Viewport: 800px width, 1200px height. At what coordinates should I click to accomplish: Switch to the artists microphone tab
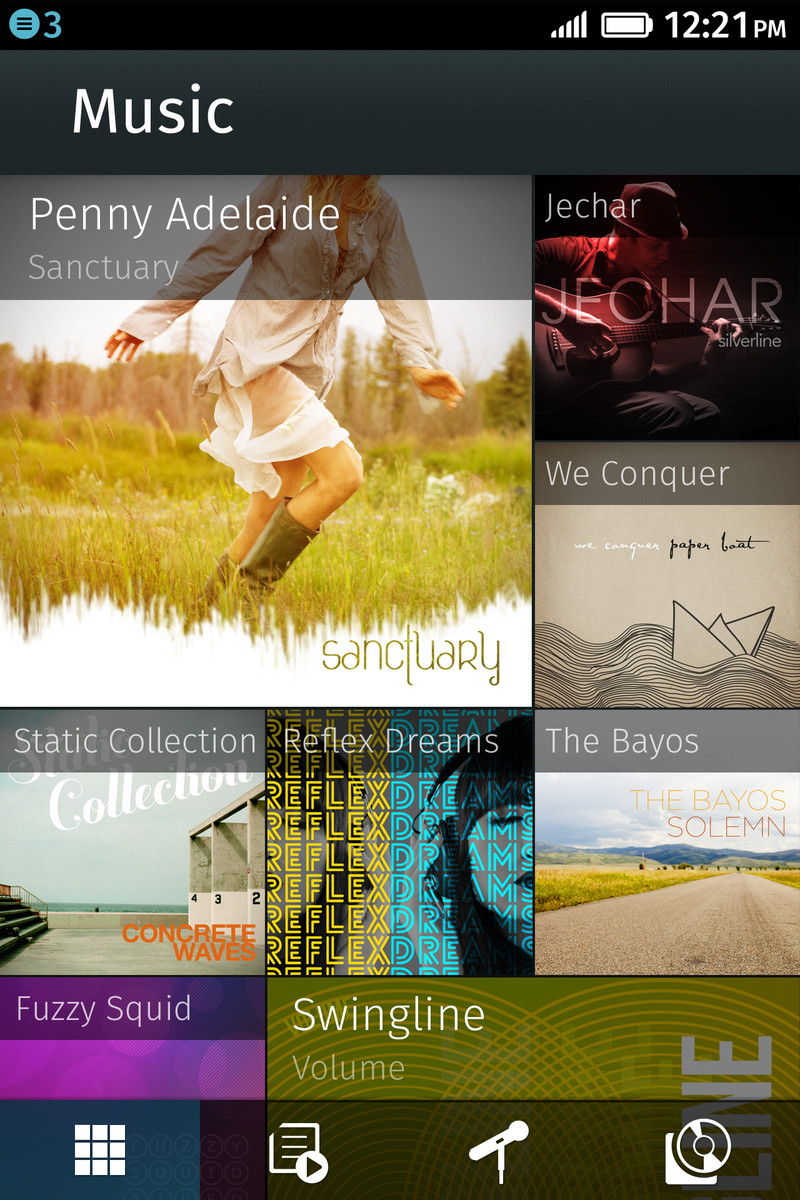pos(498,1152)
